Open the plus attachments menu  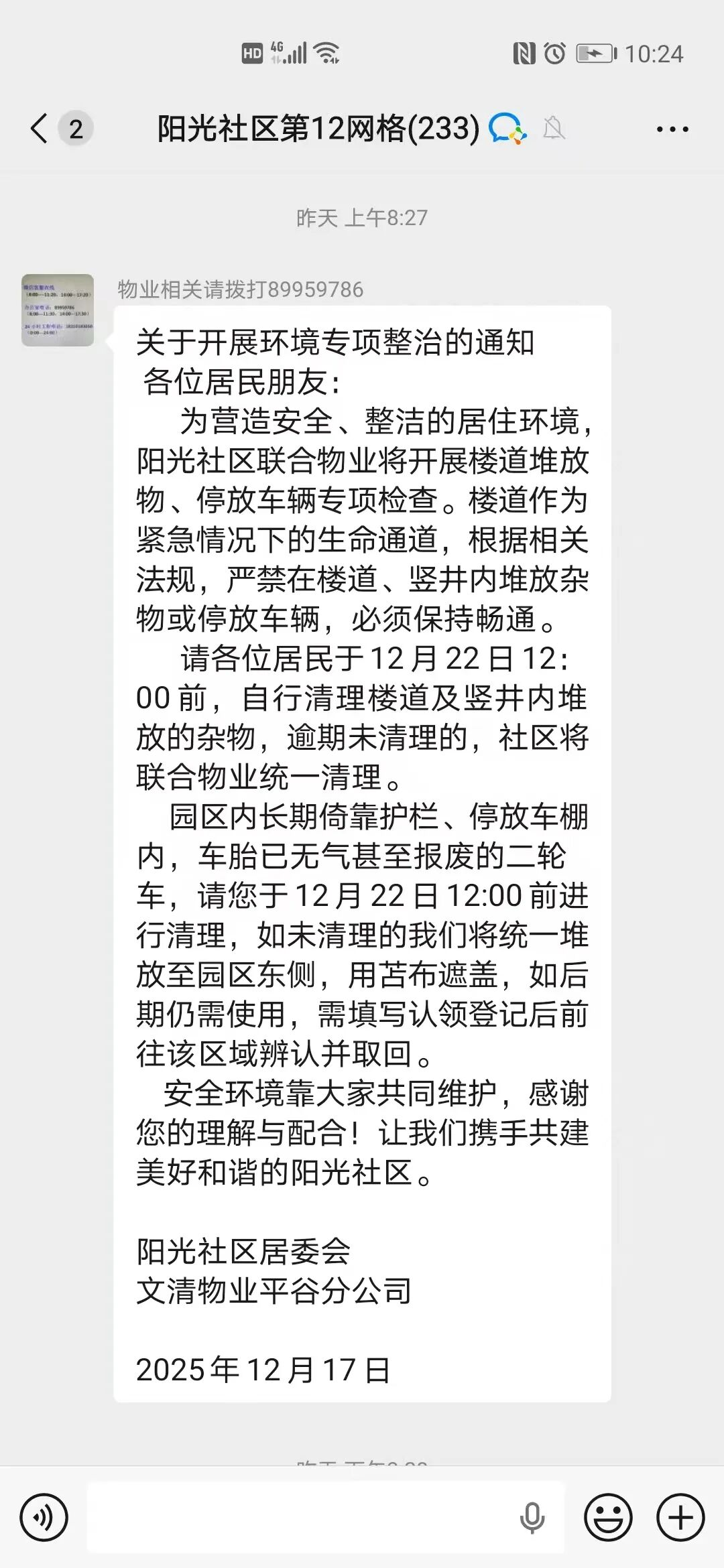(x=680, y=1518)
